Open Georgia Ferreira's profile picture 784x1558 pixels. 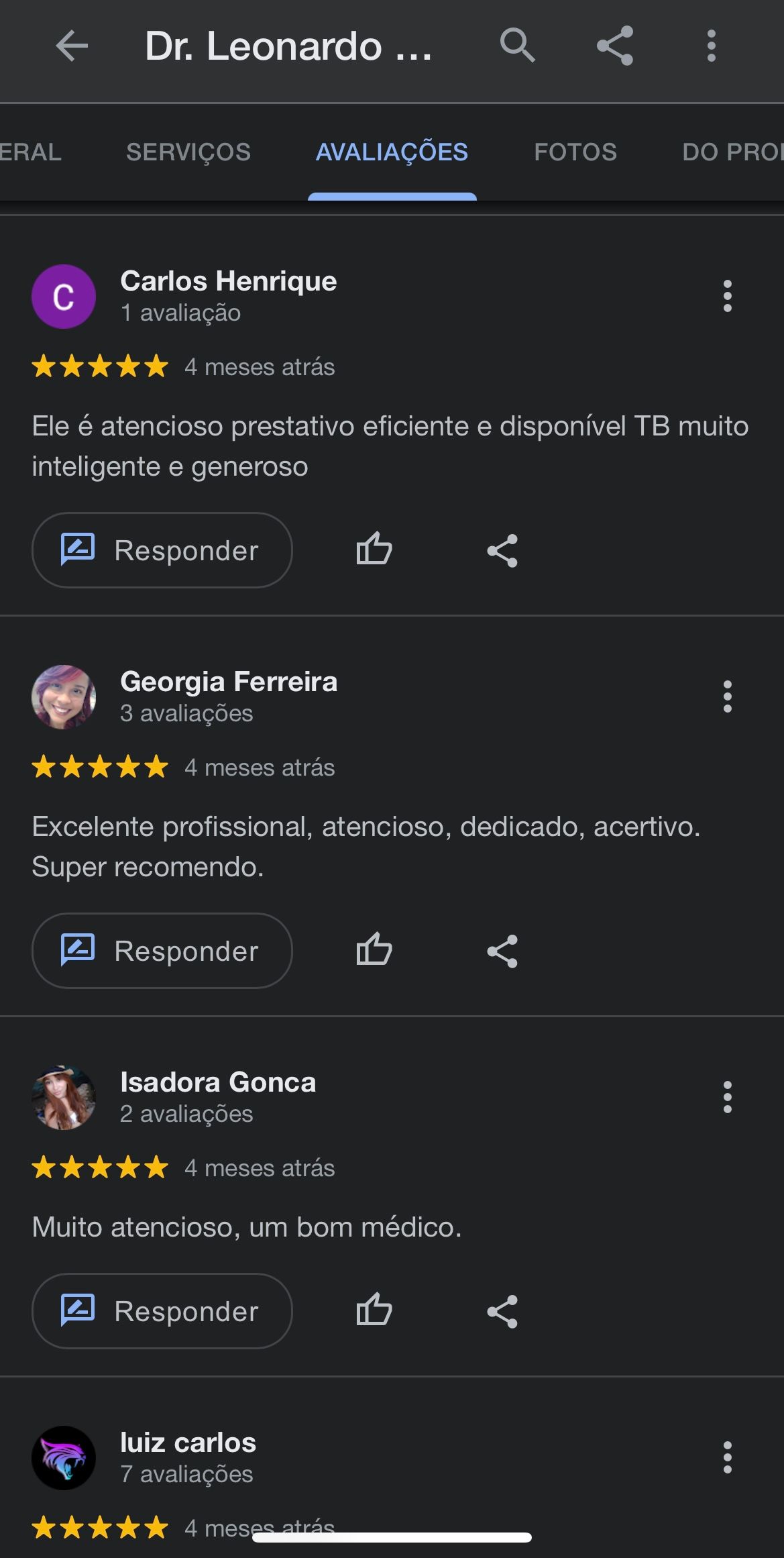coord(64,696)
